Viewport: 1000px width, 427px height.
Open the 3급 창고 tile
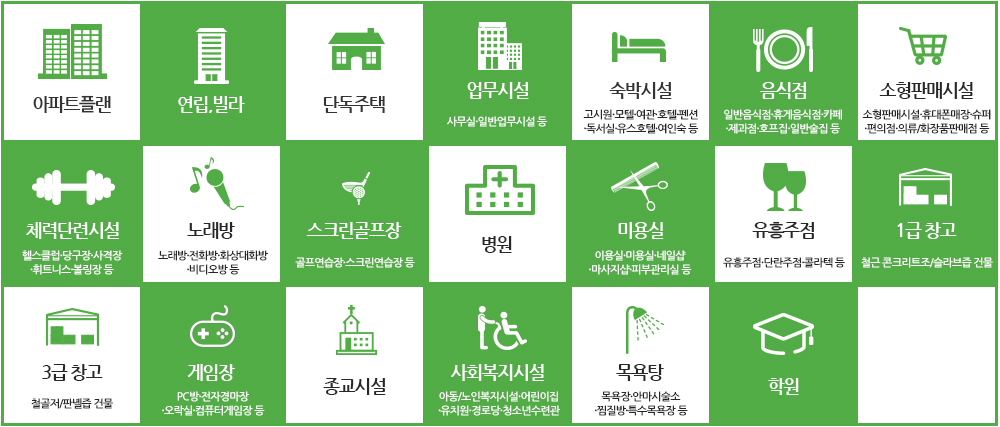click(71, 357)
